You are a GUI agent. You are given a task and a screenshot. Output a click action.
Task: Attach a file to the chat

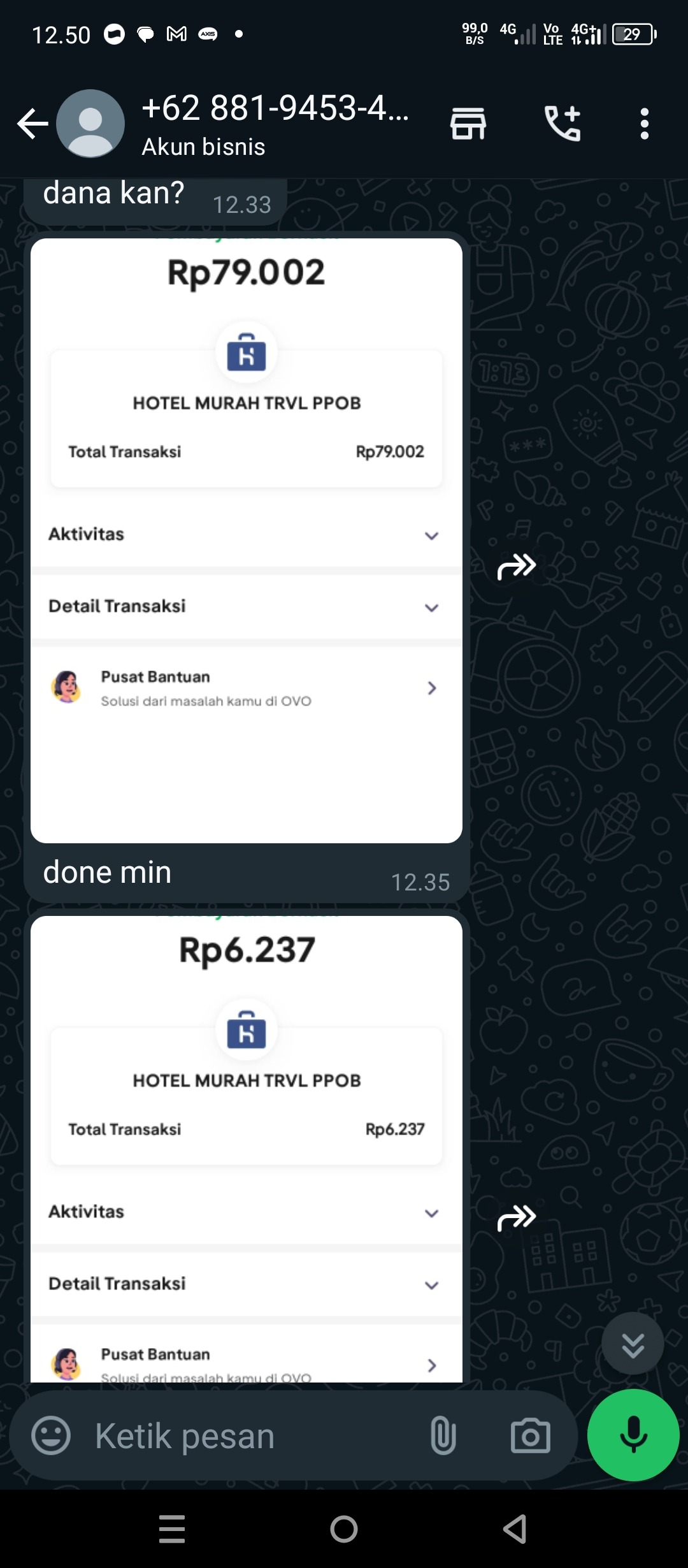tap(443, 1435)
